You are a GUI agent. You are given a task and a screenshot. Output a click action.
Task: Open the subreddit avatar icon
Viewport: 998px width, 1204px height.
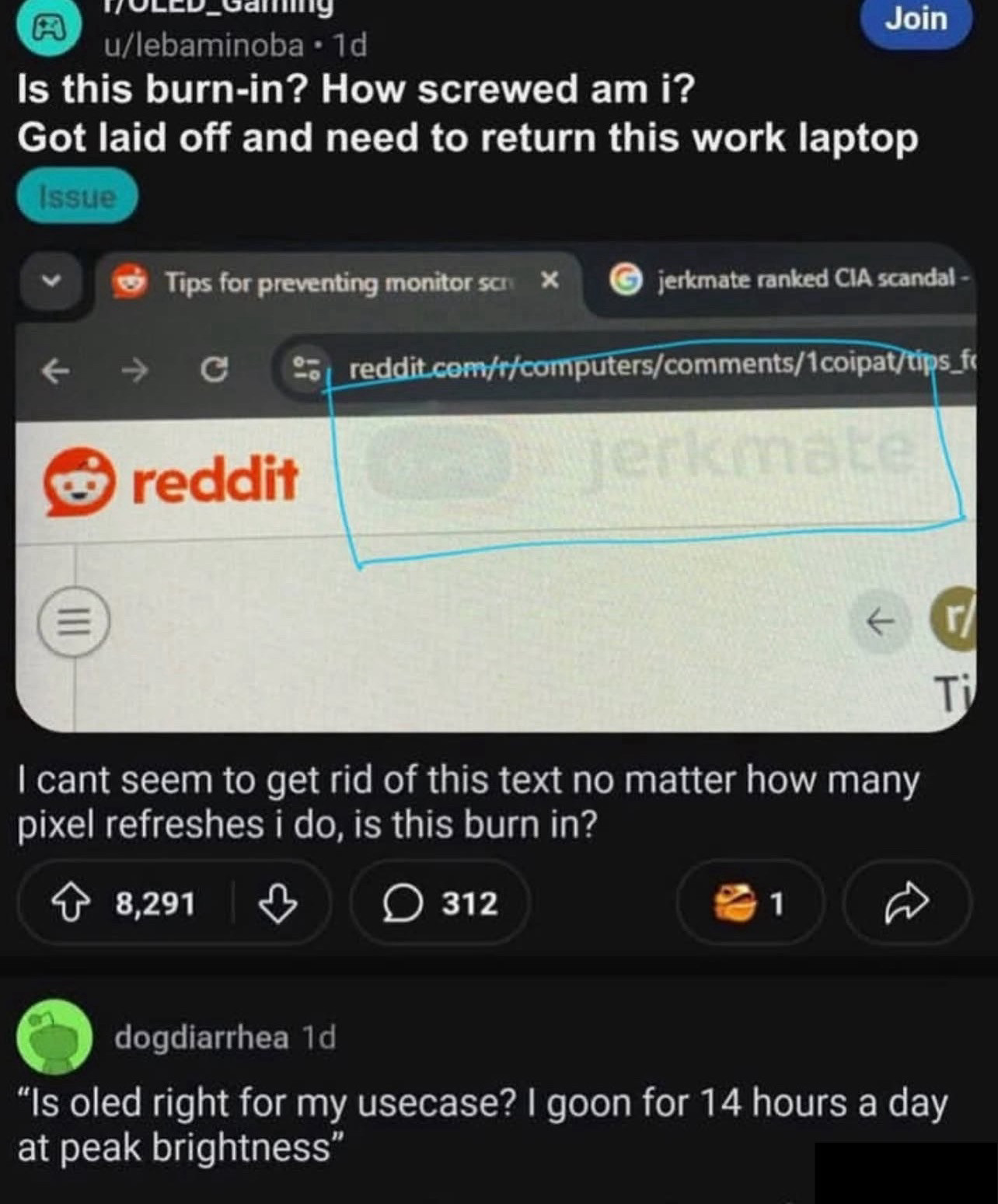click(48, 30)
